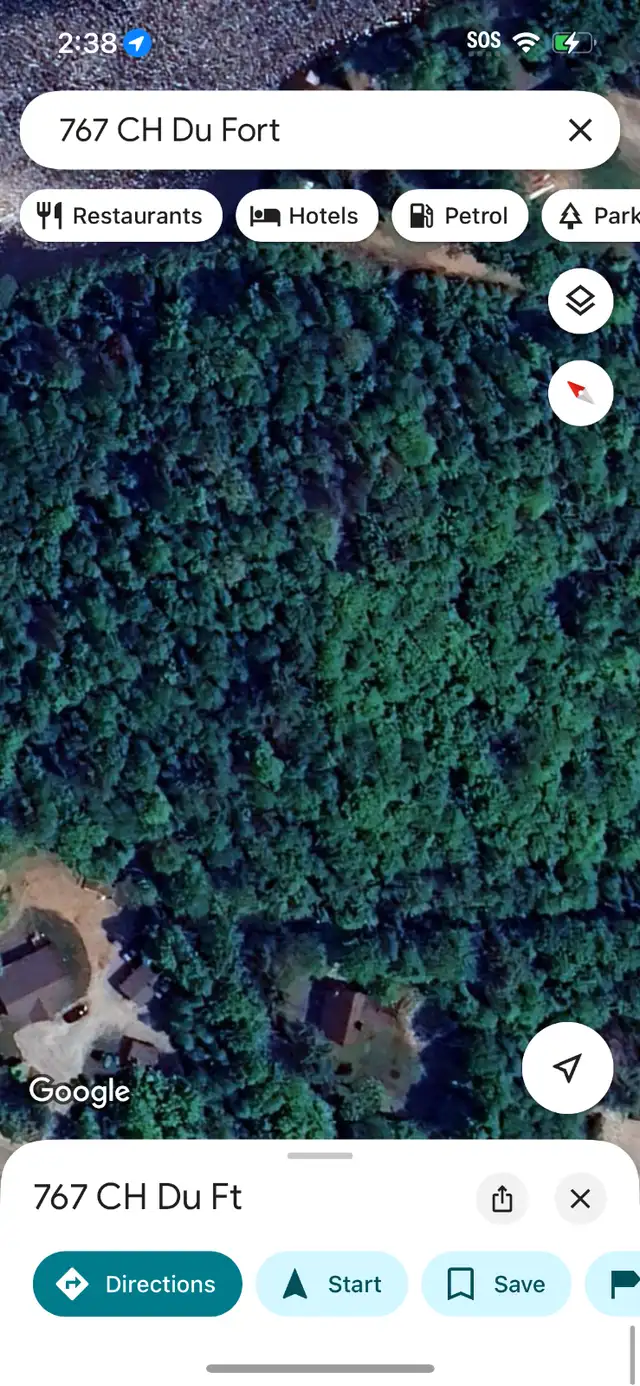The height and width of the screenshot is (1386, 640).
Task: Clear the search text with the X
Action: point(580,130)
